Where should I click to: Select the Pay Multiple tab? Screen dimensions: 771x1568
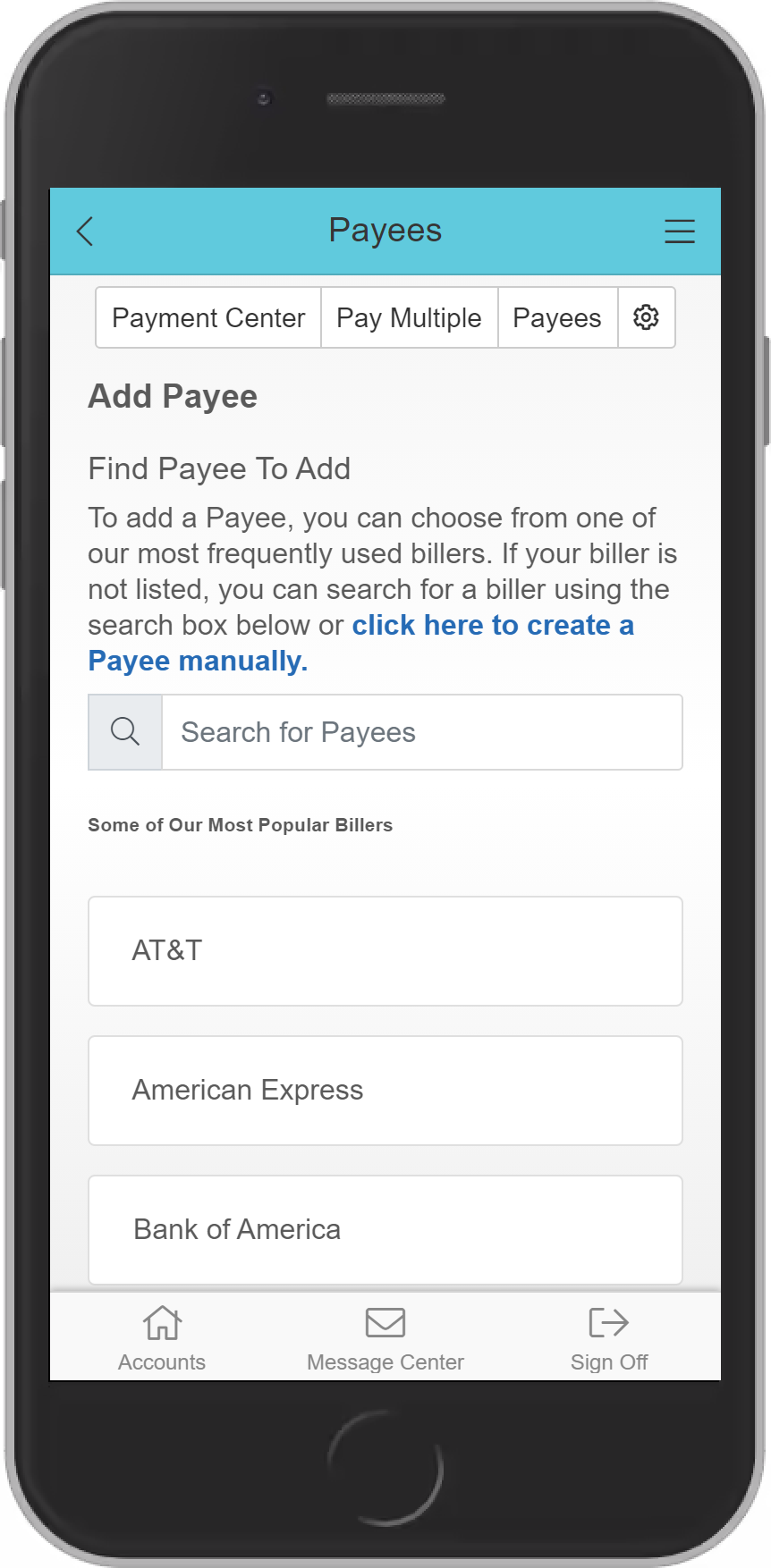(x=409, y=318)
